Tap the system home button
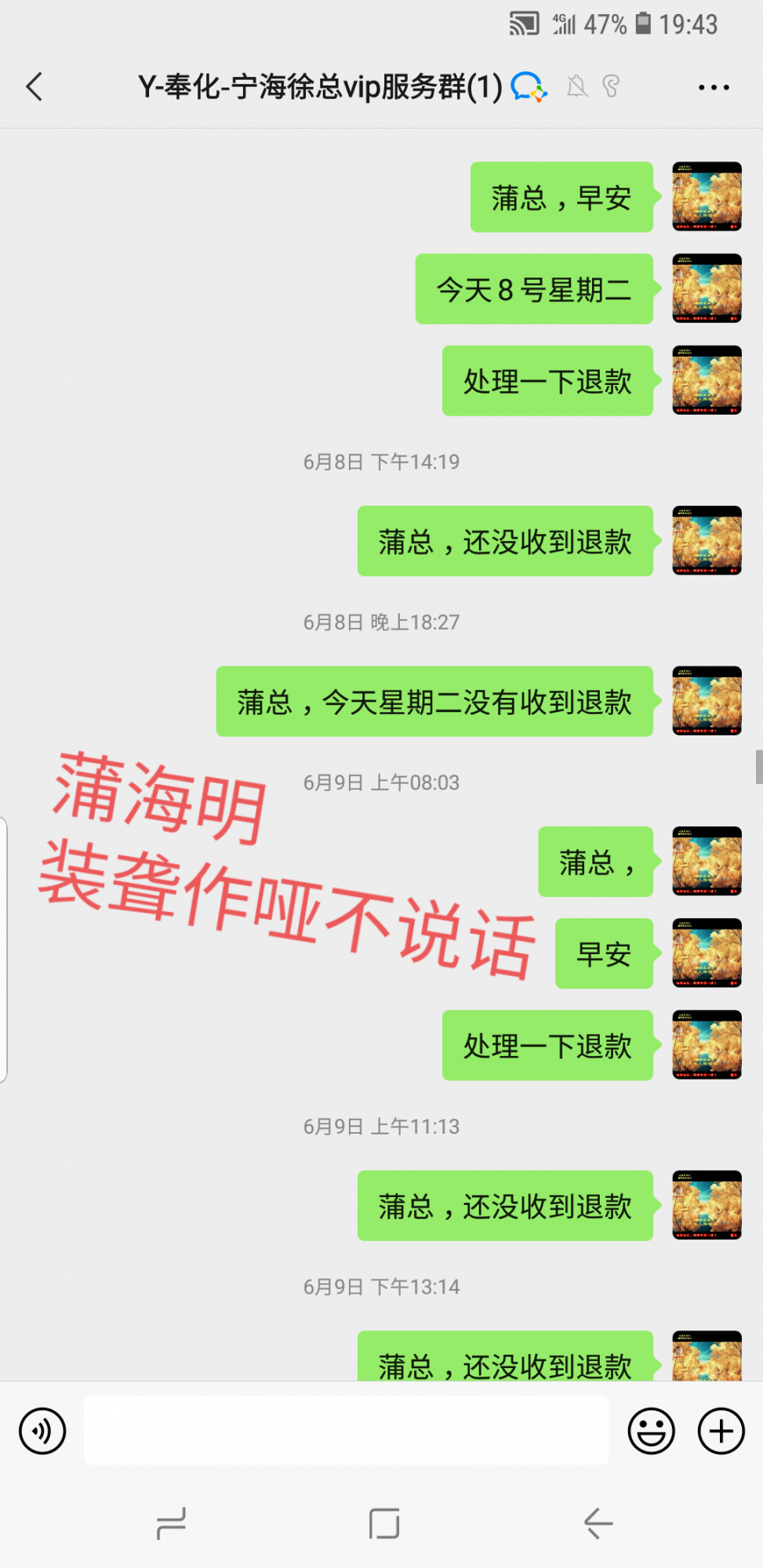This screenshot has height=1568, width=763. pyautogui.click(x=384, y=1523)
